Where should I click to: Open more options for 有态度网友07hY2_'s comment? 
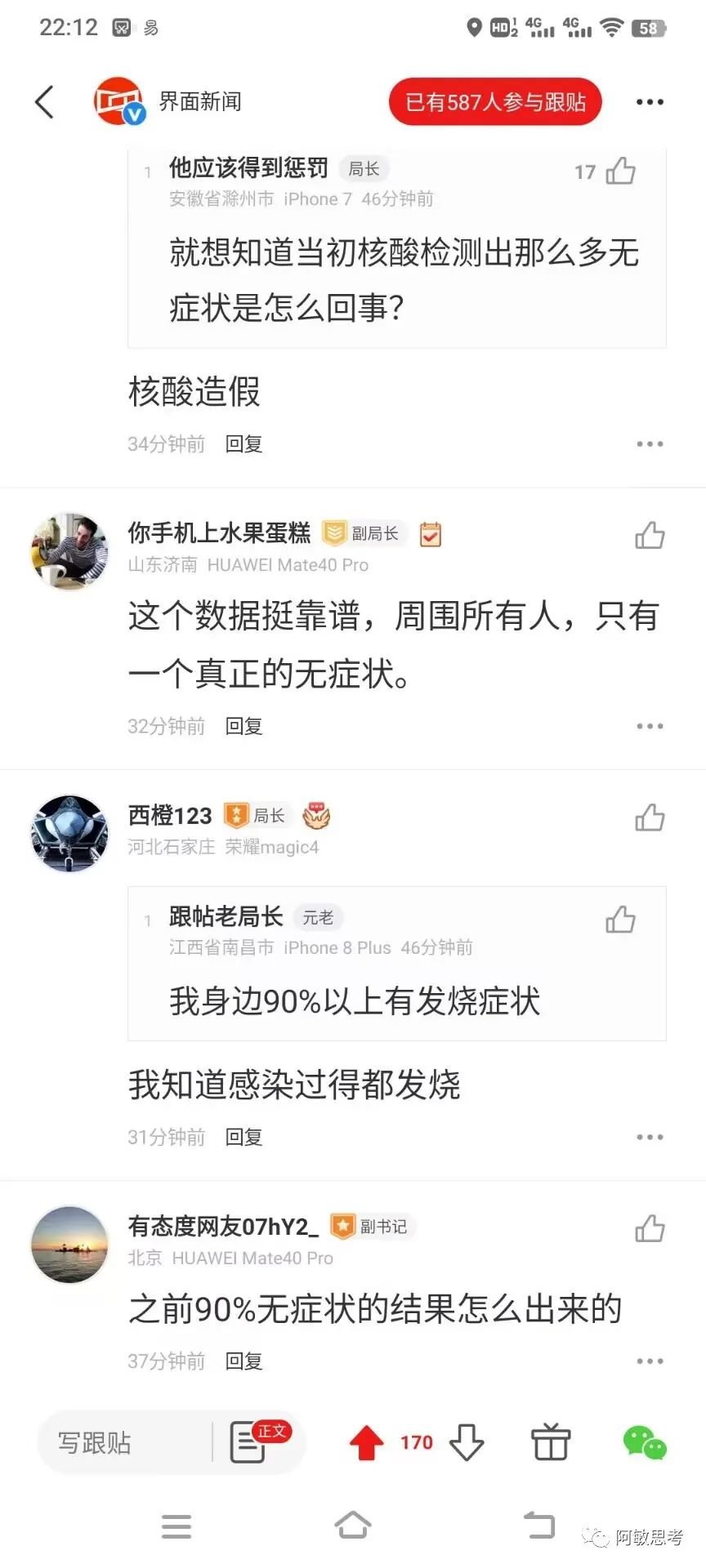click(650, 1361)
